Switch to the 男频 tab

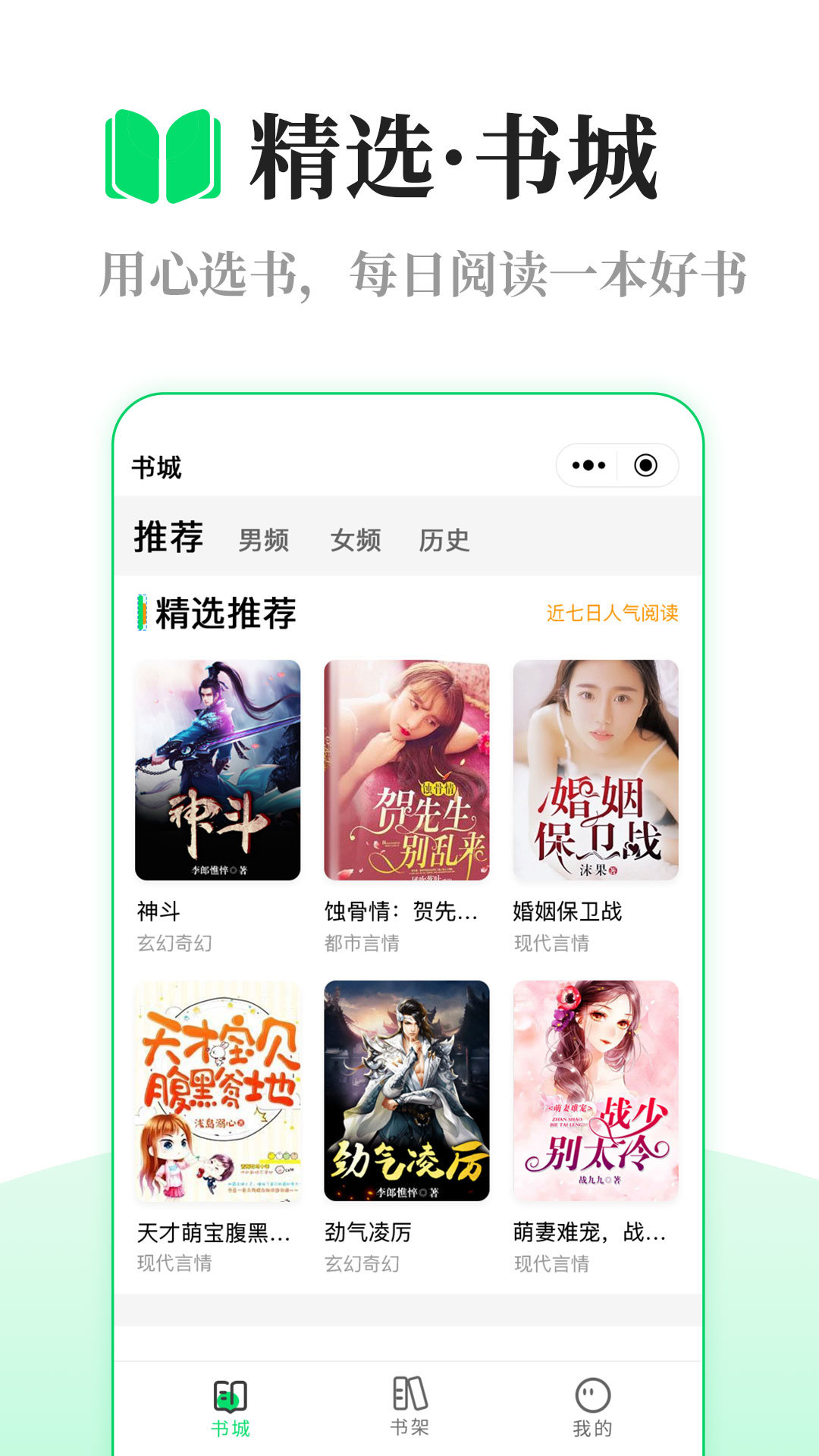pyautogui.click(x=264, y=541)
